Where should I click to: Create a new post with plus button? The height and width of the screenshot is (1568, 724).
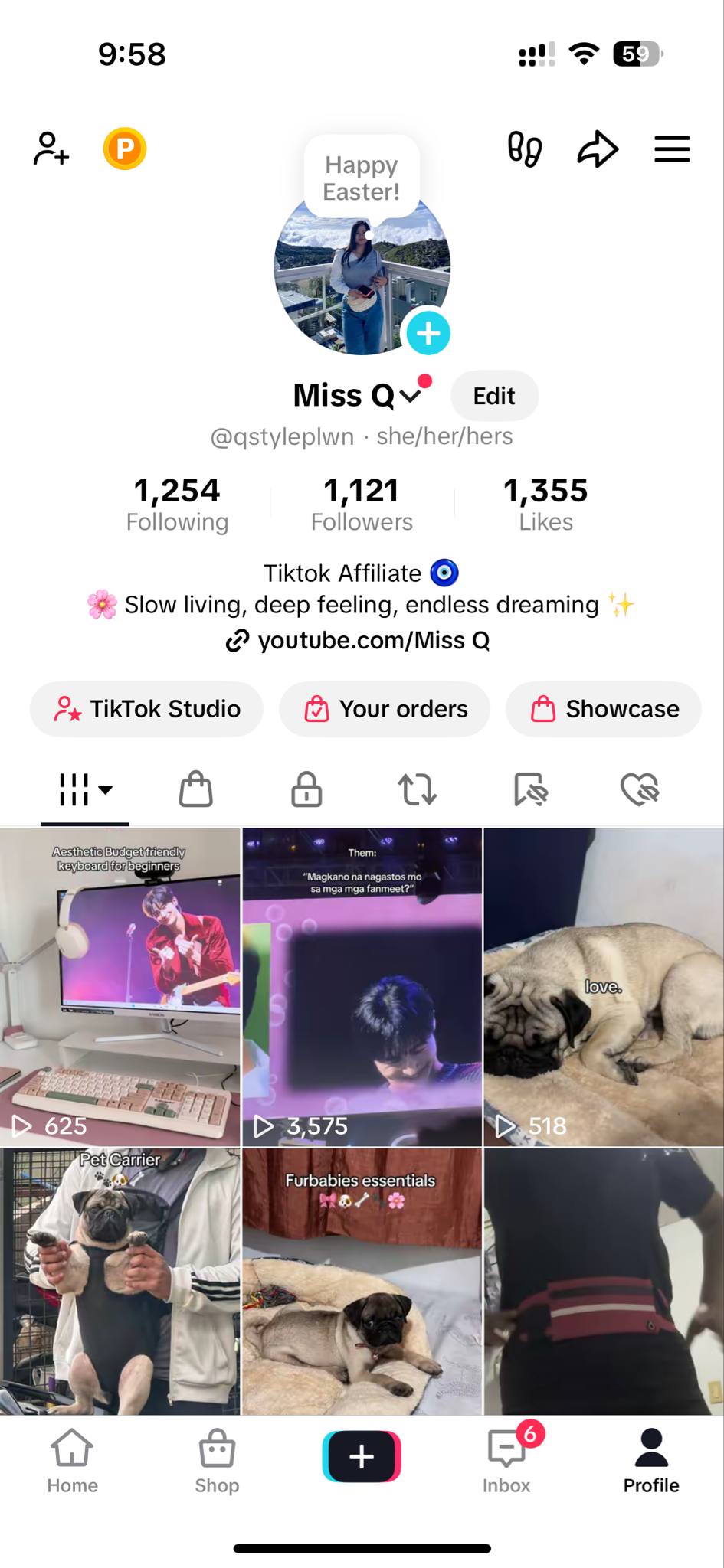tap(362, 1456)
